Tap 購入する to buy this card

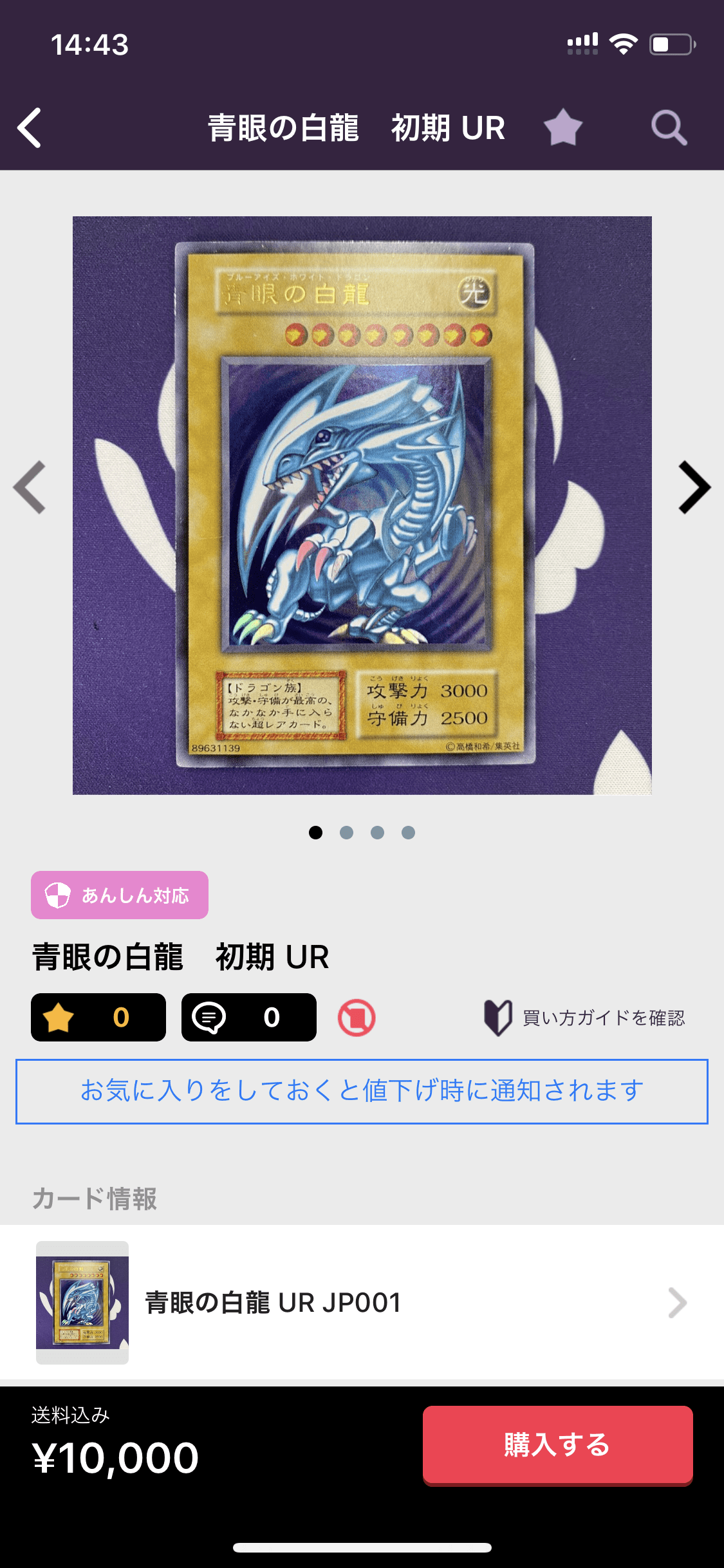[x=557, y=1445]
